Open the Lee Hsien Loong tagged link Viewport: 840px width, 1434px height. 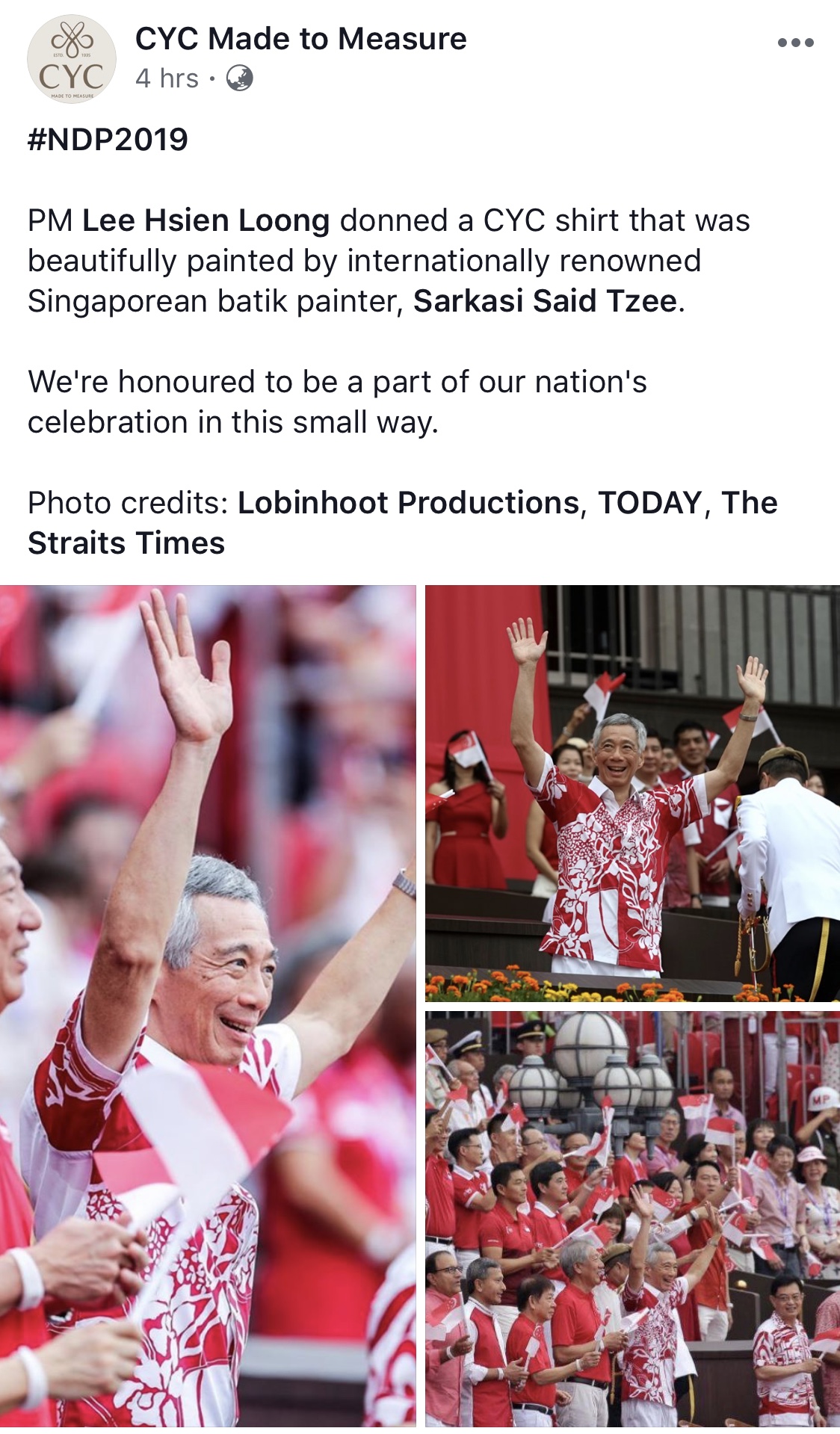(206, 221)
